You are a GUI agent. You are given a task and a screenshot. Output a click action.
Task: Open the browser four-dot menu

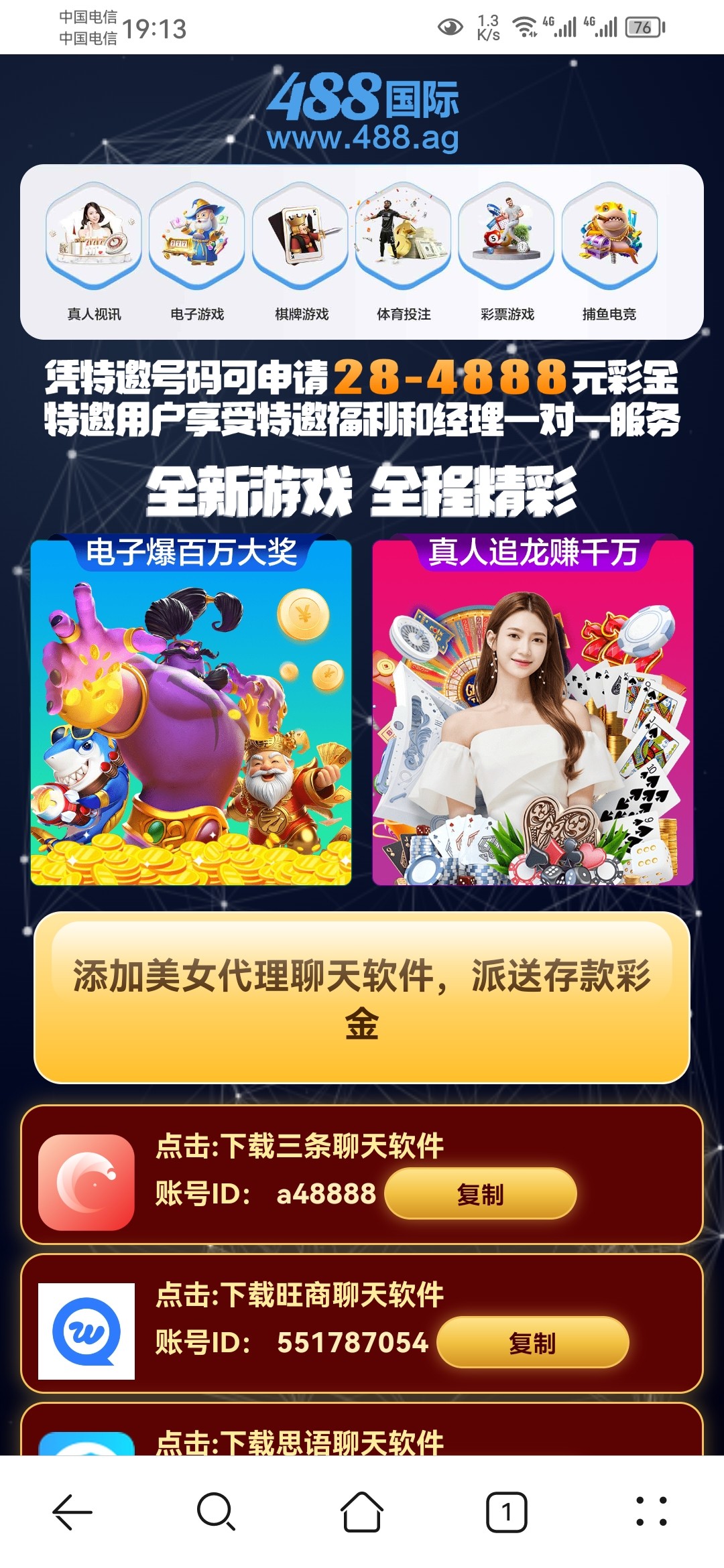click(x=651, y=1512)
